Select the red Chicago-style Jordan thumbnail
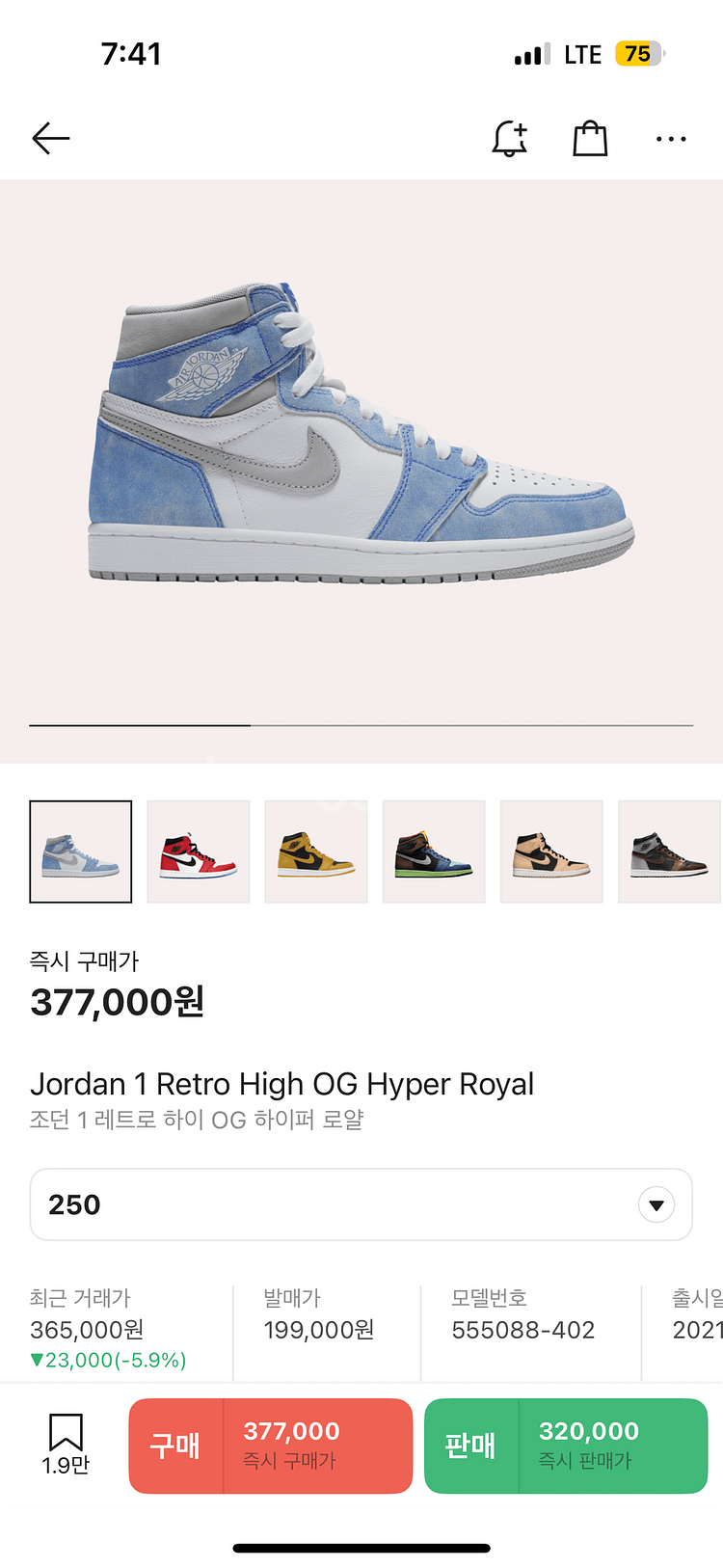Screen dimensions: 723x1568 (199, 852)
